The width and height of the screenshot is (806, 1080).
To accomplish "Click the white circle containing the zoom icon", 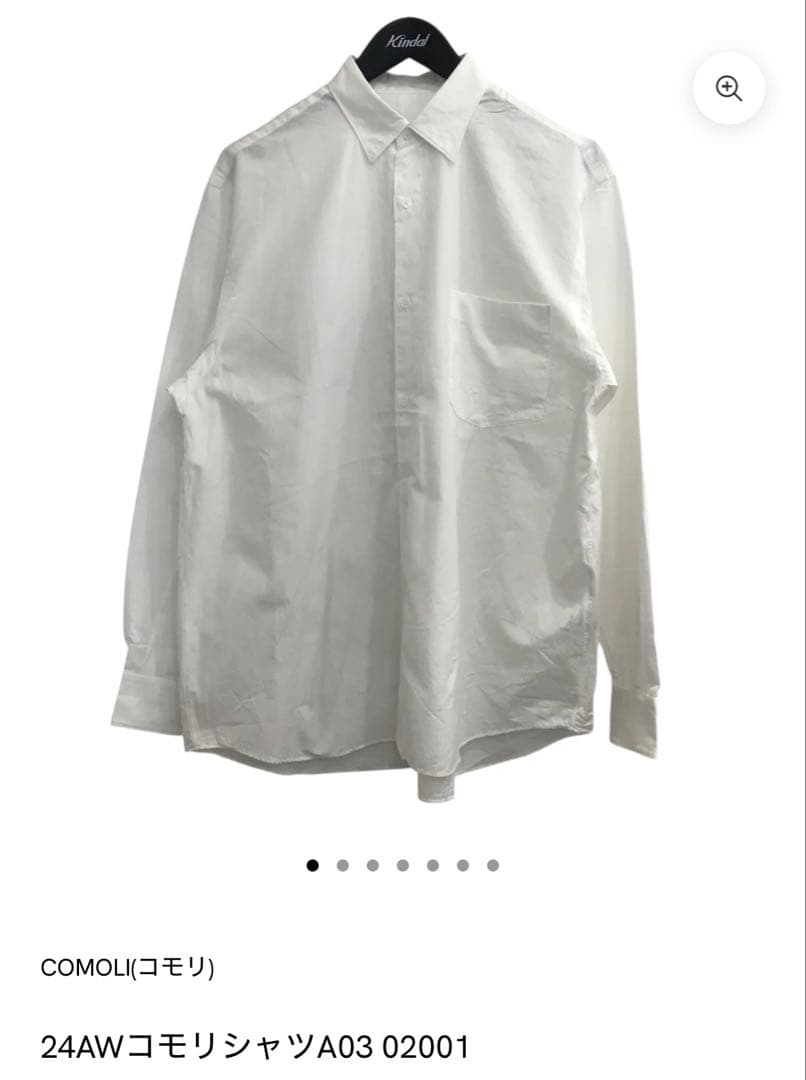I will 728,86.
